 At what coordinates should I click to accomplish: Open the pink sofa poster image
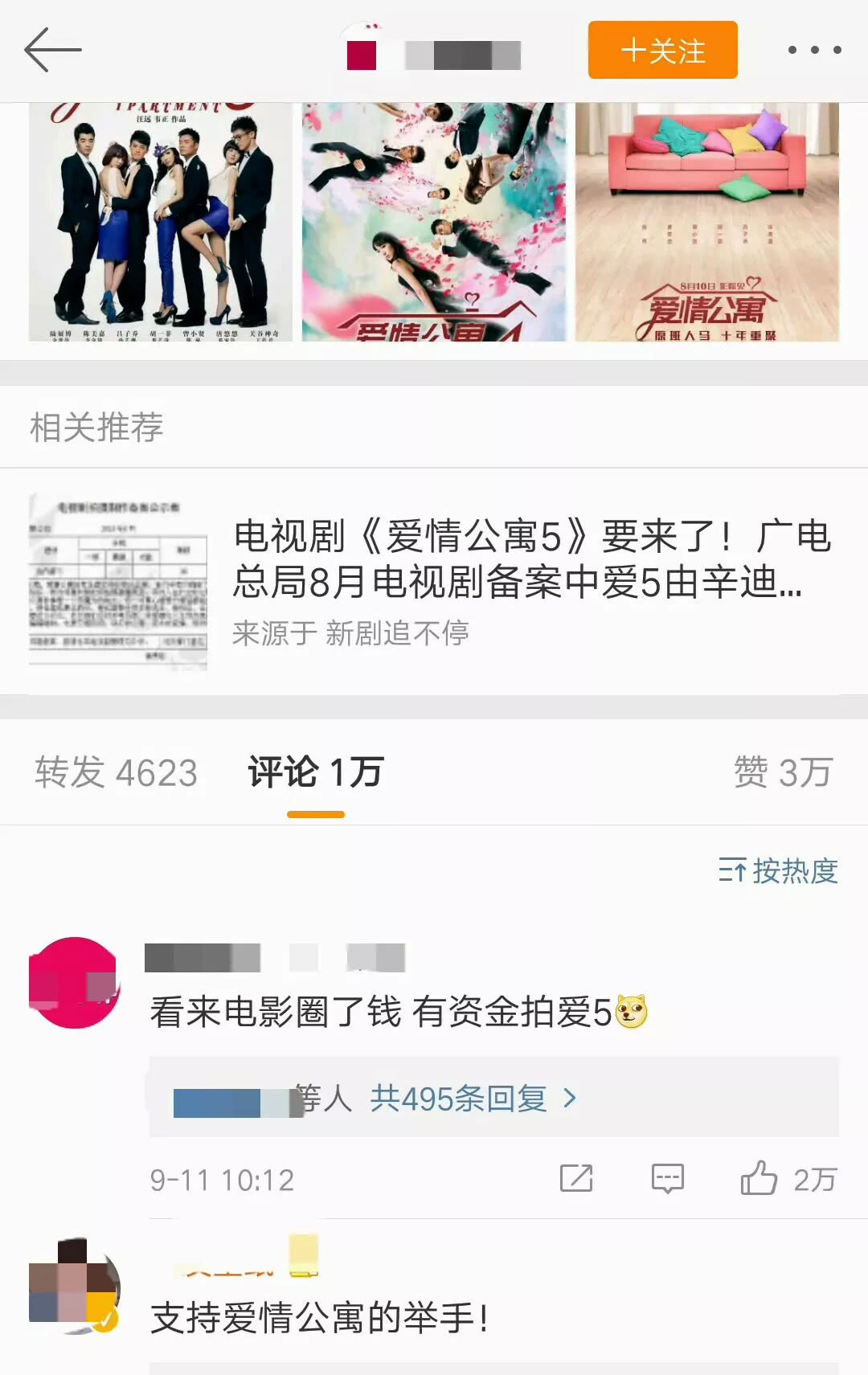click(x=707, y=223)
